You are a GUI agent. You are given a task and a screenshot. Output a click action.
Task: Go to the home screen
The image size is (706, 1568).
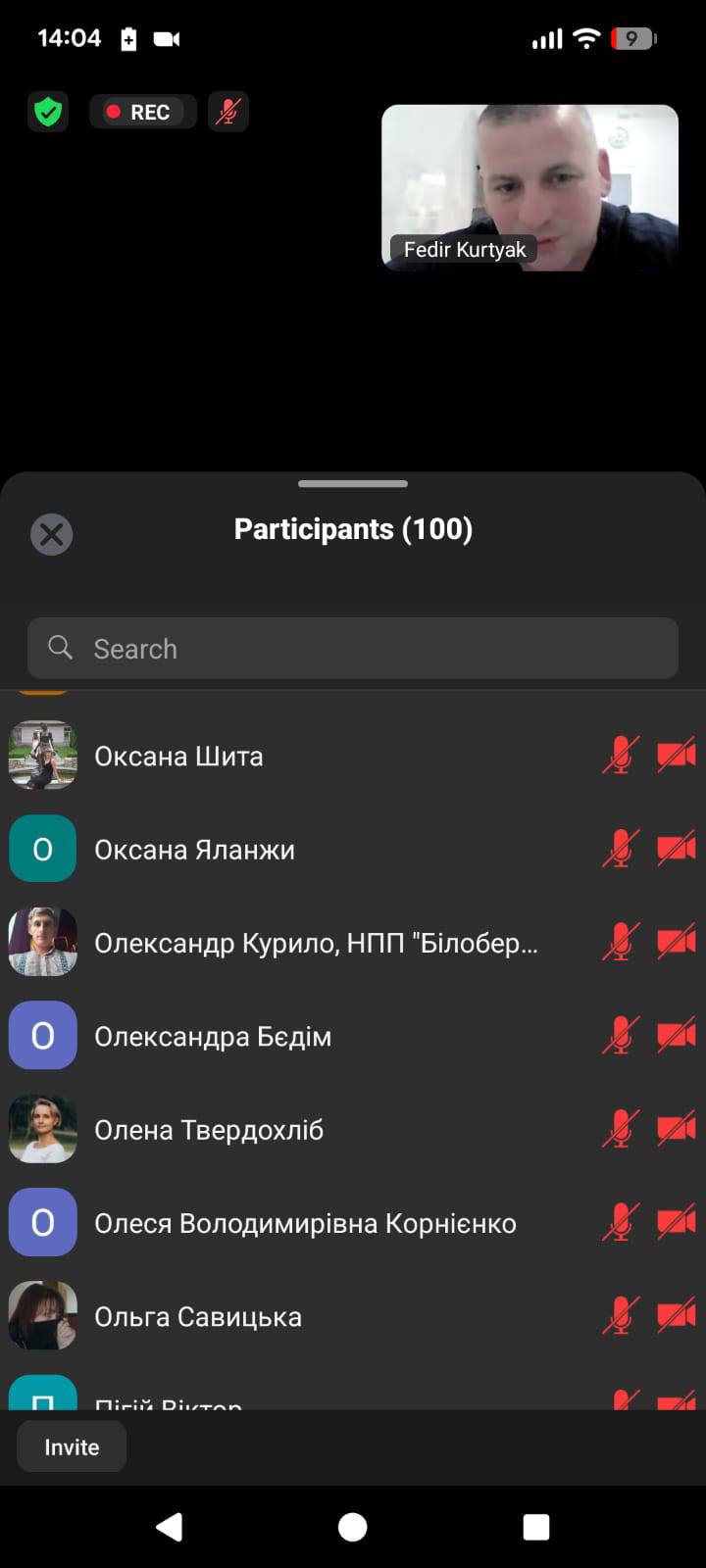point(353,1527)
